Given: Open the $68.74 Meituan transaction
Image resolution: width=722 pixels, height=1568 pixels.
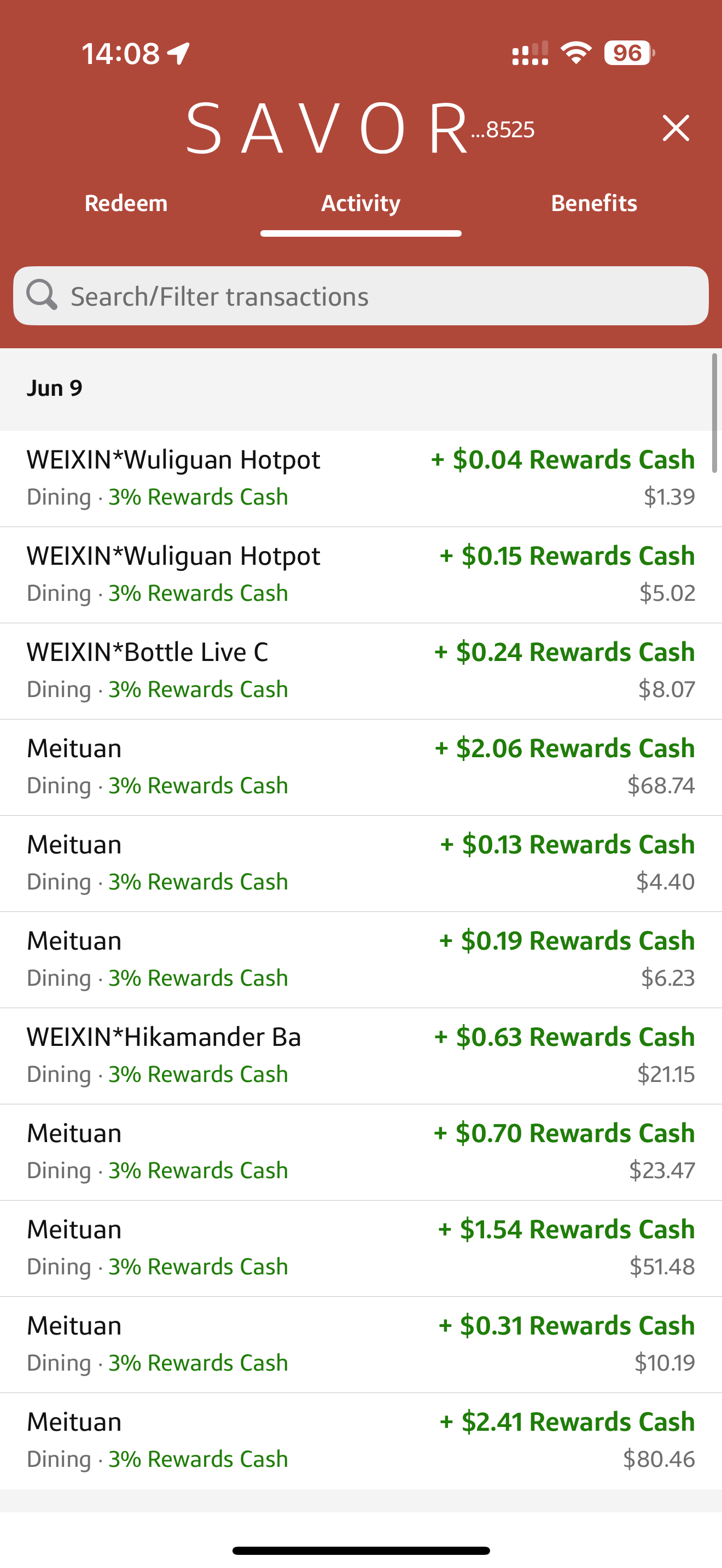Looking at the screenshot, I should (x=361, y=768).
